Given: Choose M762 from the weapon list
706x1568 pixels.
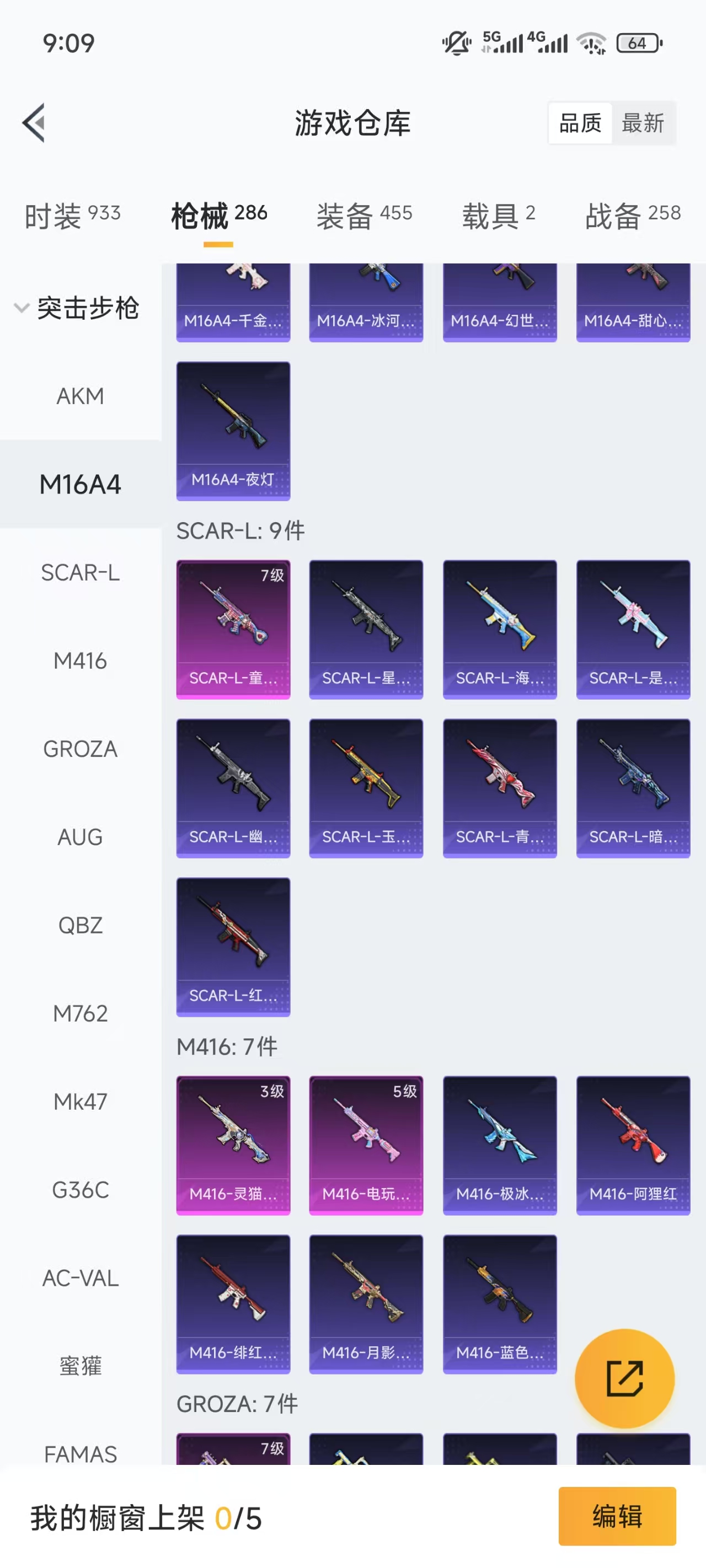Looking at the screenshot, I should pos(81,1013).
